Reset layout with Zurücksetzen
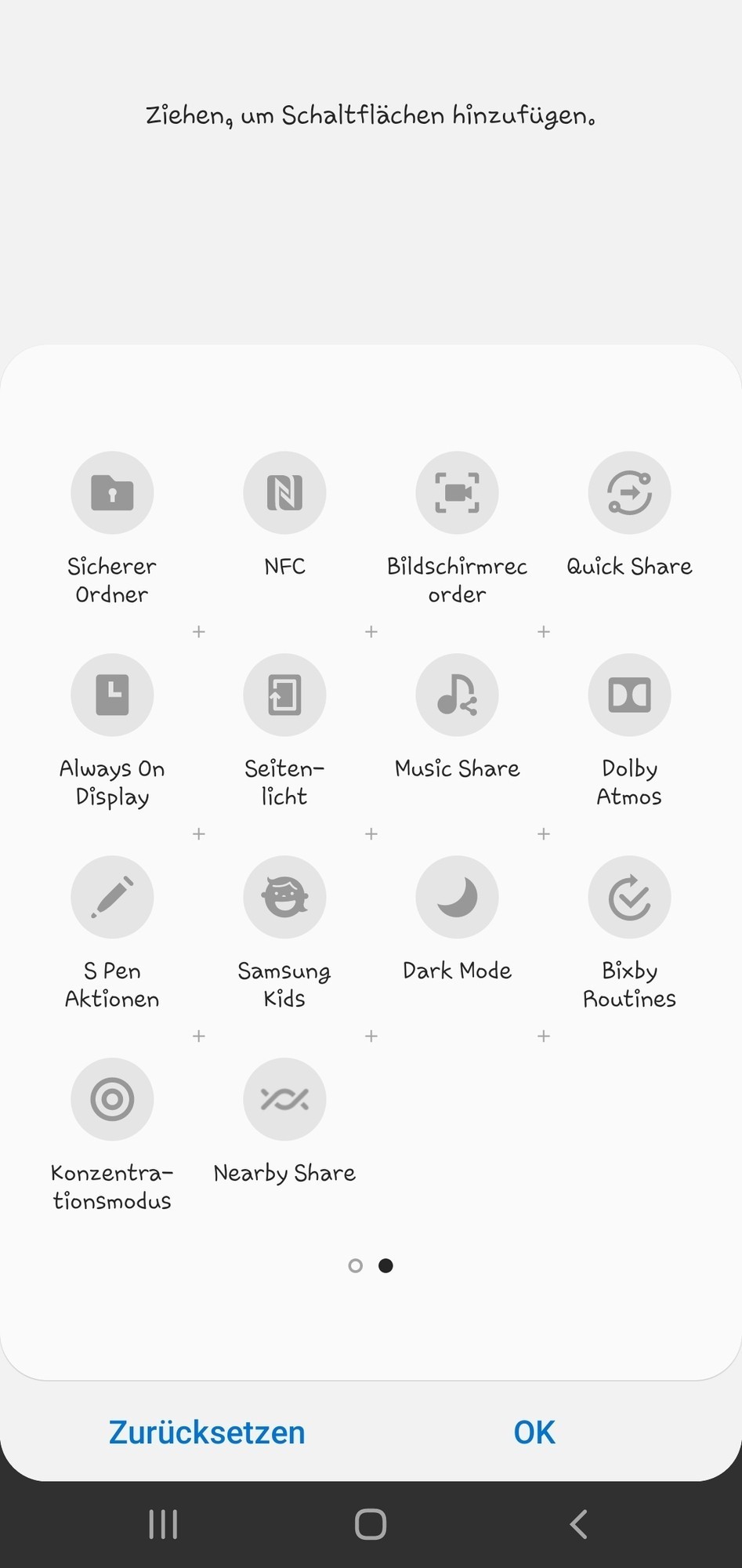 pos(207,1432)
